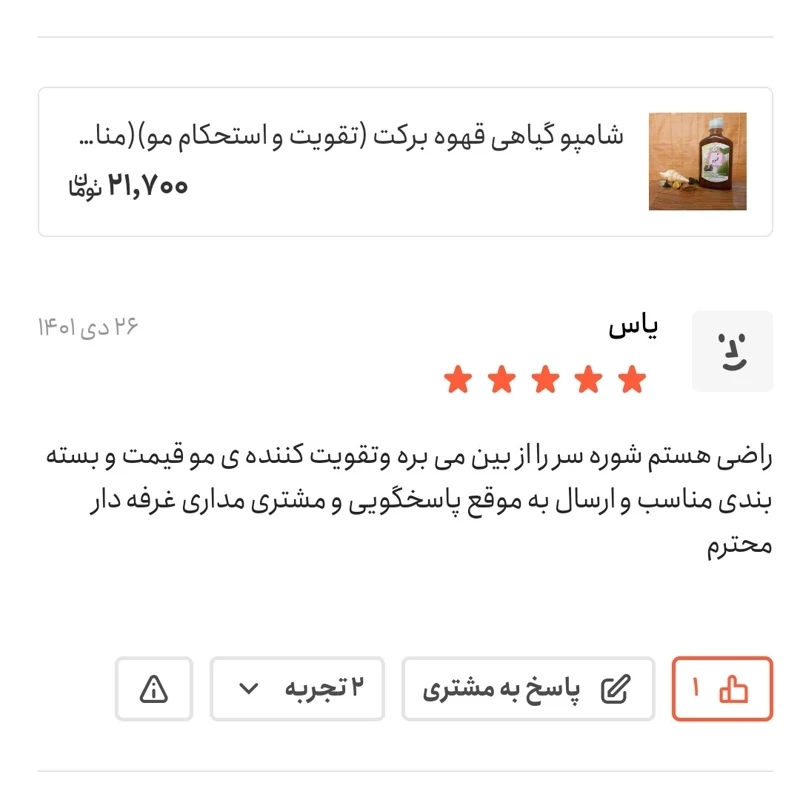Image resolution: width=800 pixels, height=800 pixels.
Task: Report this review with the warning icon
Action: [x=154, y=689]
